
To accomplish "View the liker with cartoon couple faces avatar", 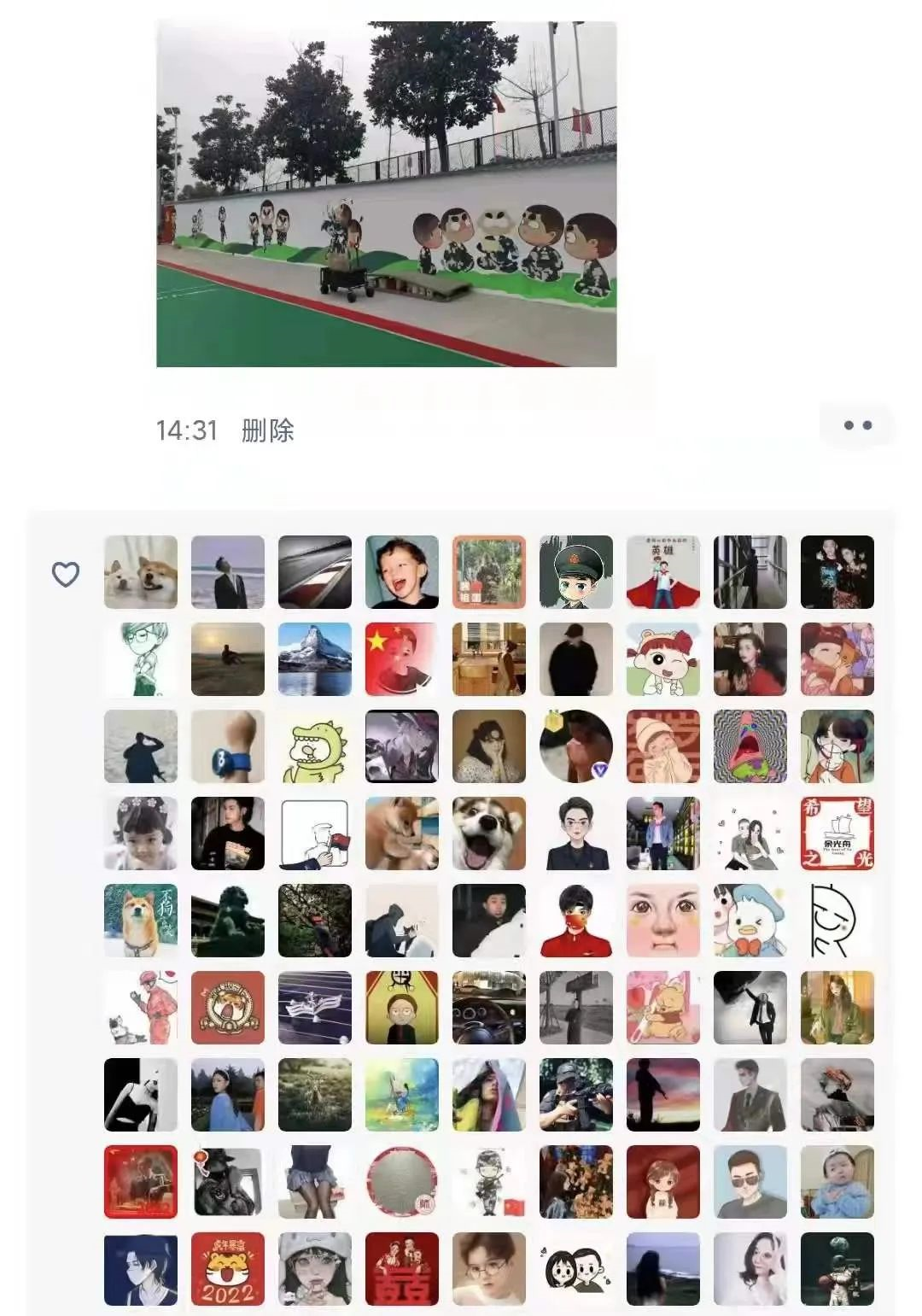I will click(576, 1269).
